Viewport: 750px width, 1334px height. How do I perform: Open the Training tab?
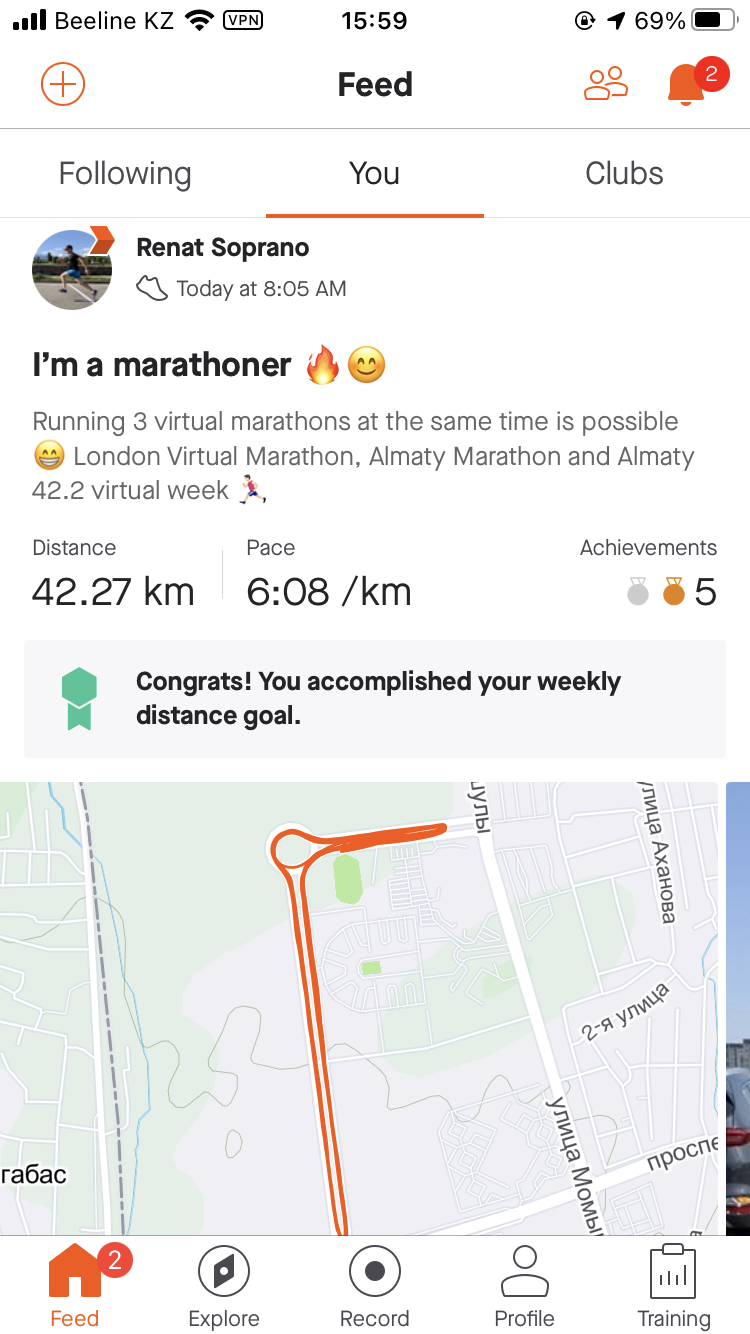[x=673, y=1286]
